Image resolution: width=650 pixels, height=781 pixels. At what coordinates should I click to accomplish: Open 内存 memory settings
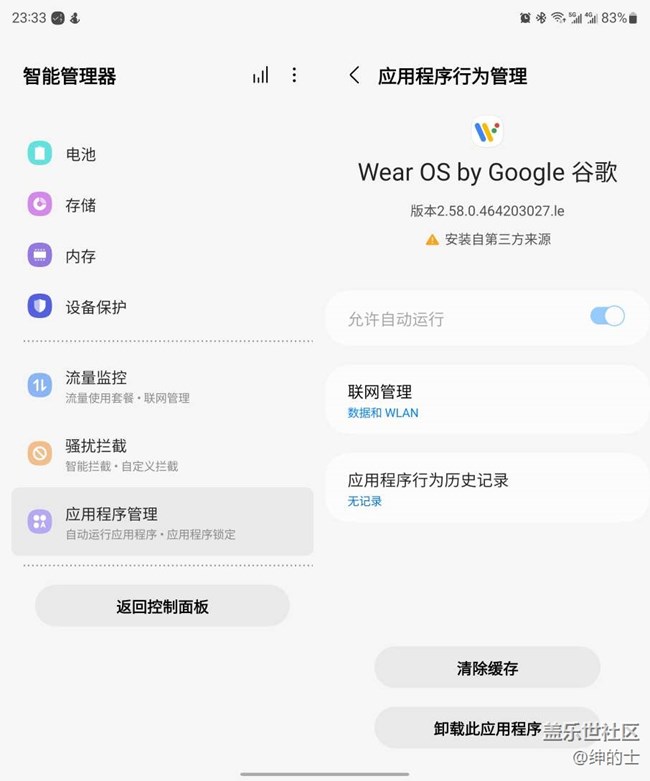tap(80, 256)
